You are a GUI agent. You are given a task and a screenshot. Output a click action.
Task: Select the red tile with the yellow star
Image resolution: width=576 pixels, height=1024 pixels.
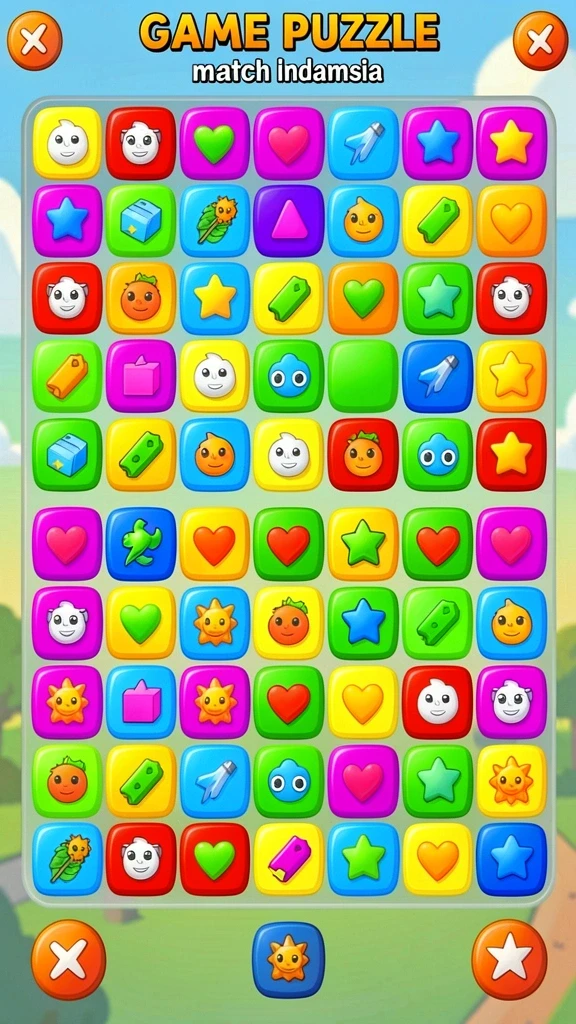click(511, 455)
